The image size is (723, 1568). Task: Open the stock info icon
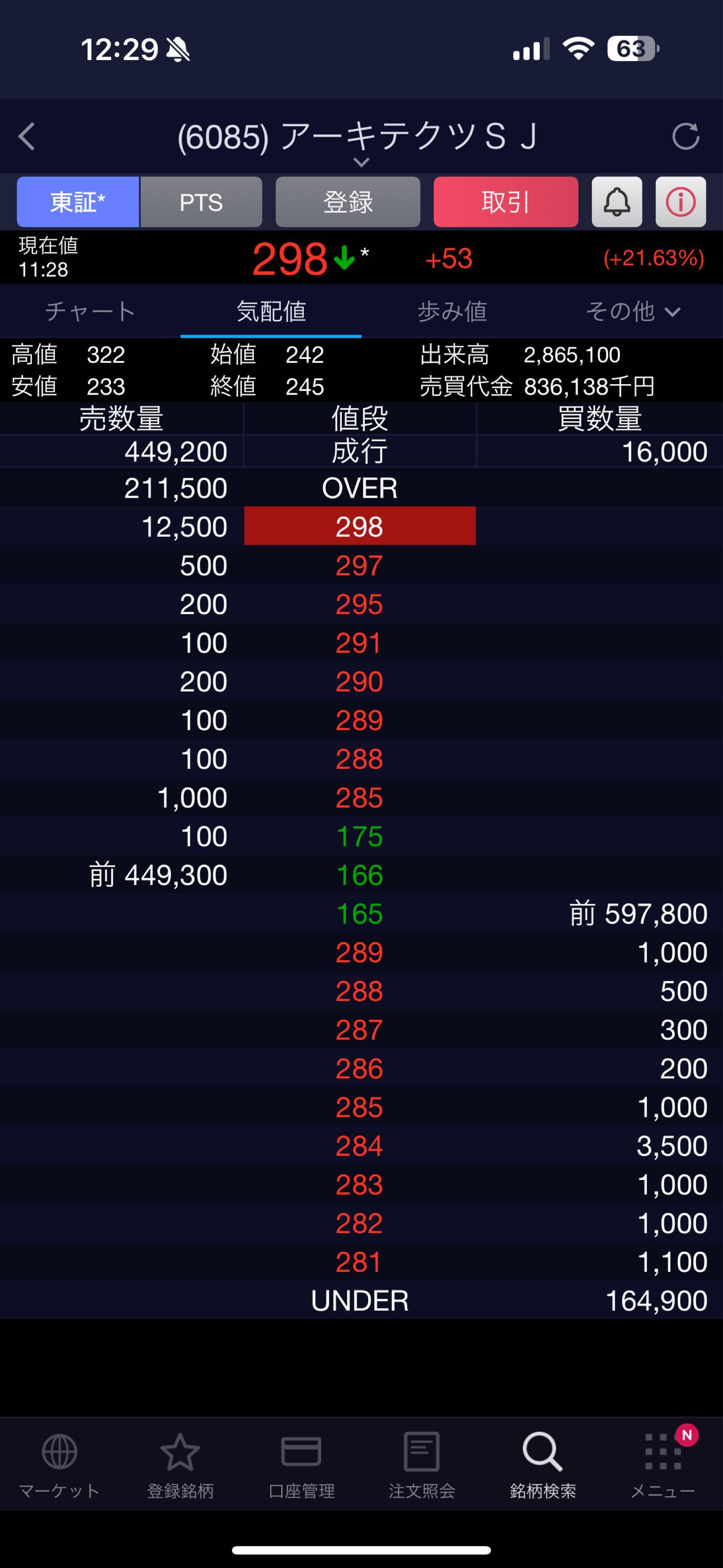click(680, 202)
